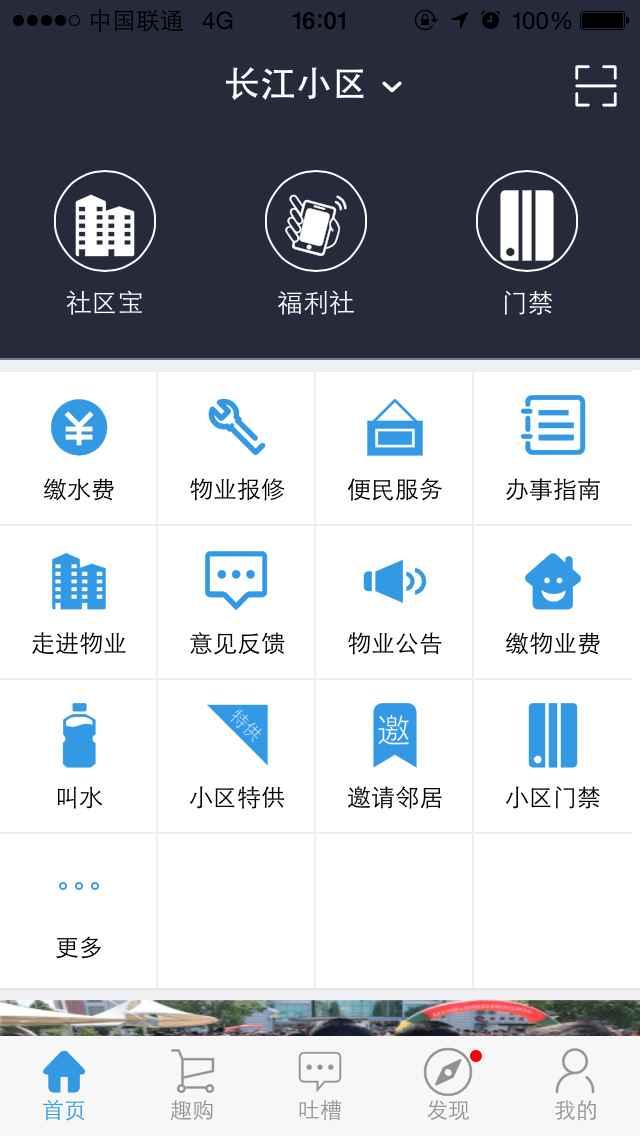Open 缴物业费 payment
640x1136 pixels.
(x=553, y=602)
